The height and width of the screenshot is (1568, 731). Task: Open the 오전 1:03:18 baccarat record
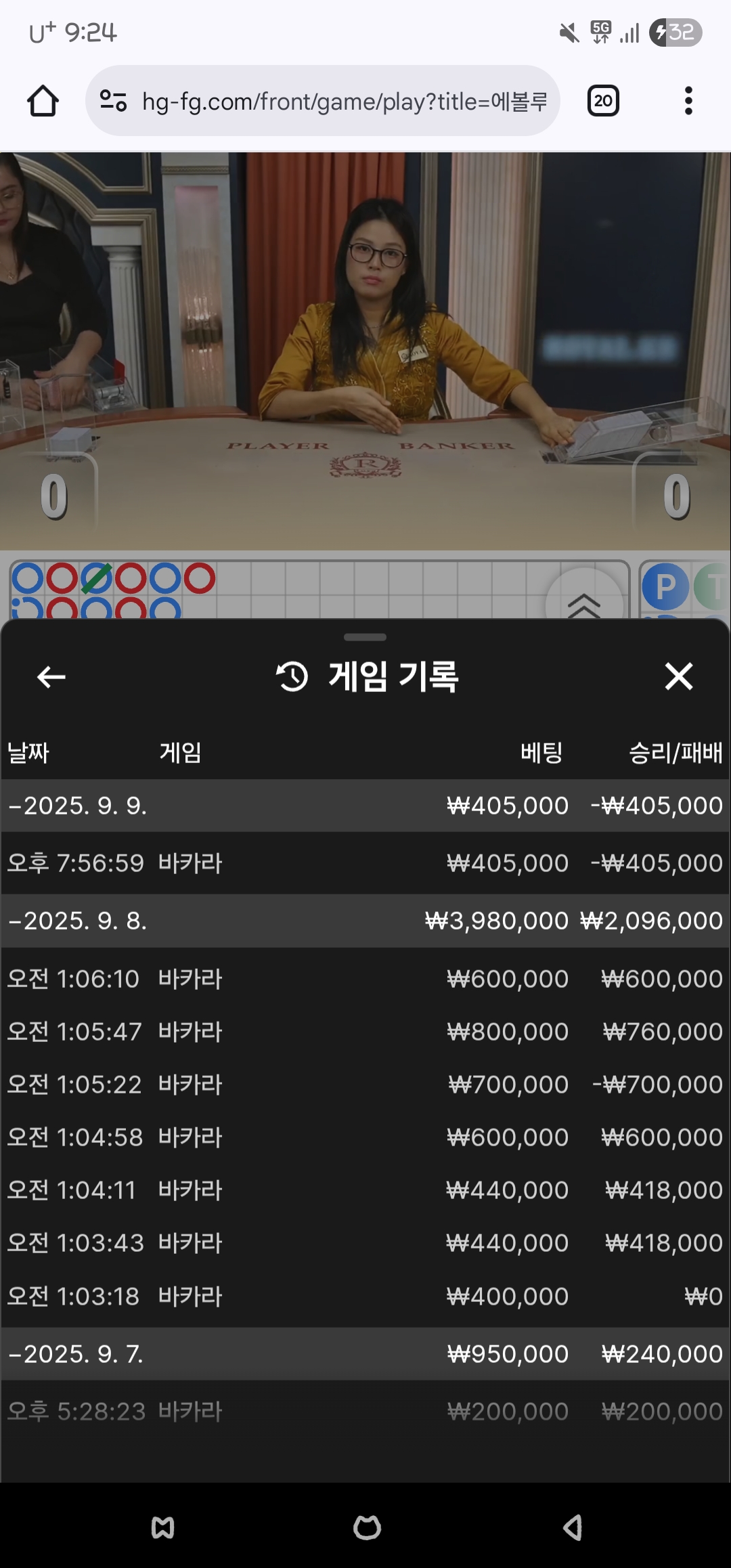(x=365, y=1297)
